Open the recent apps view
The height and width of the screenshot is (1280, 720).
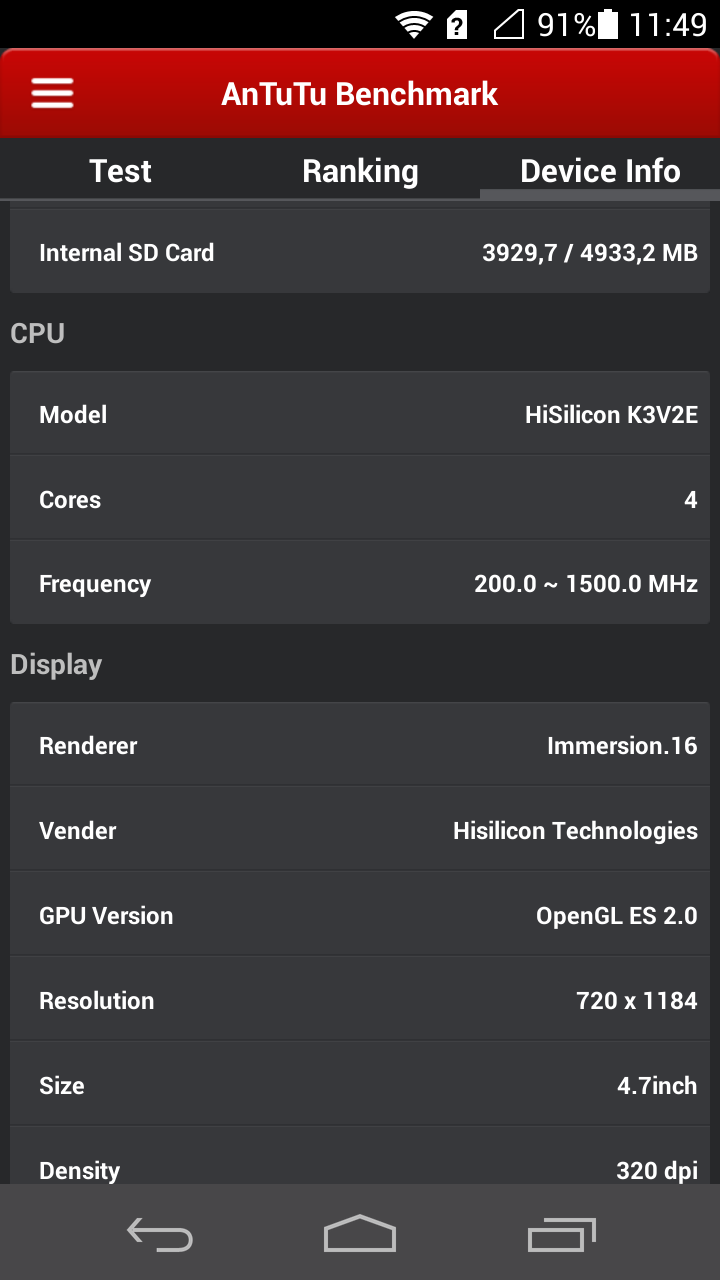pyautogui.click(x=561, y=1234)
